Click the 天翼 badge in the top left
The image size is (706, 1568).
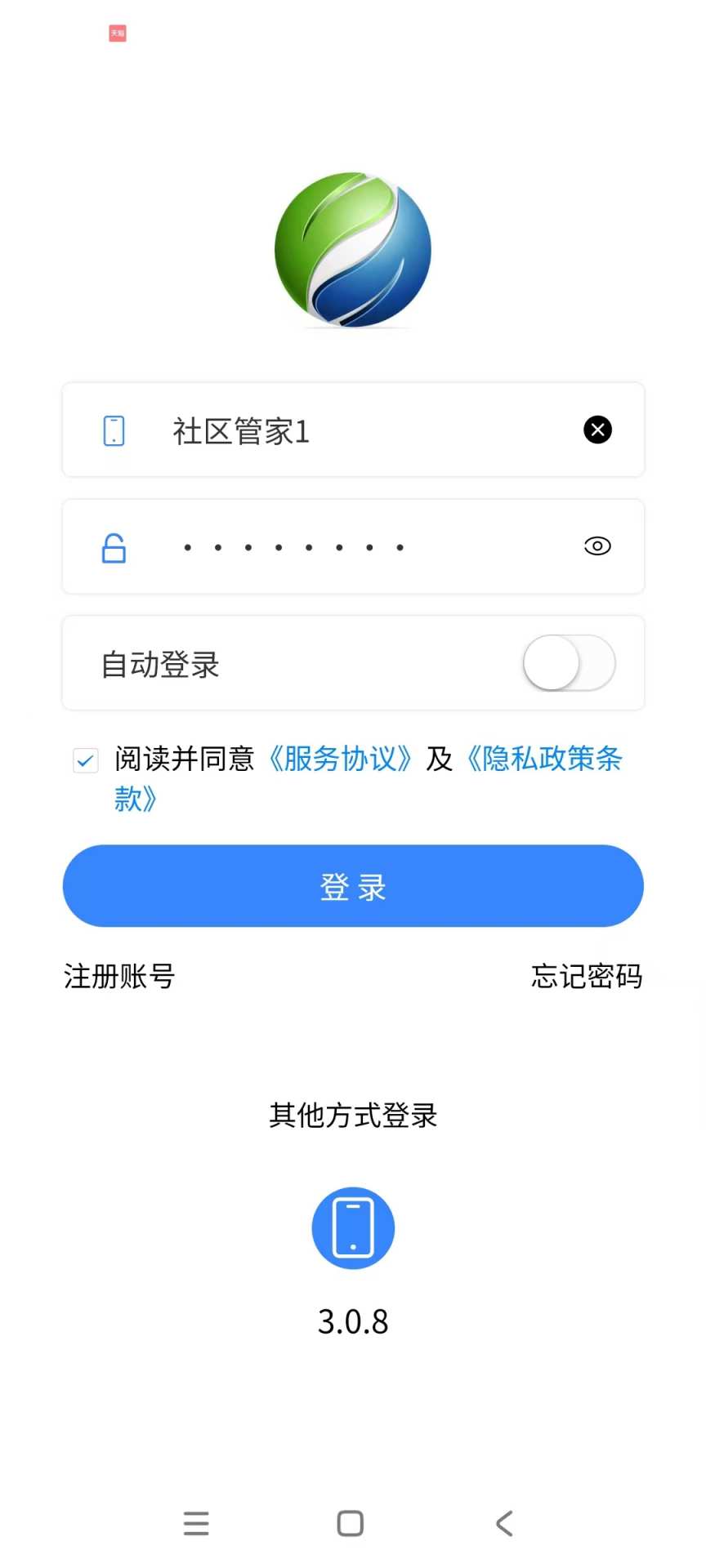[118, 33]
